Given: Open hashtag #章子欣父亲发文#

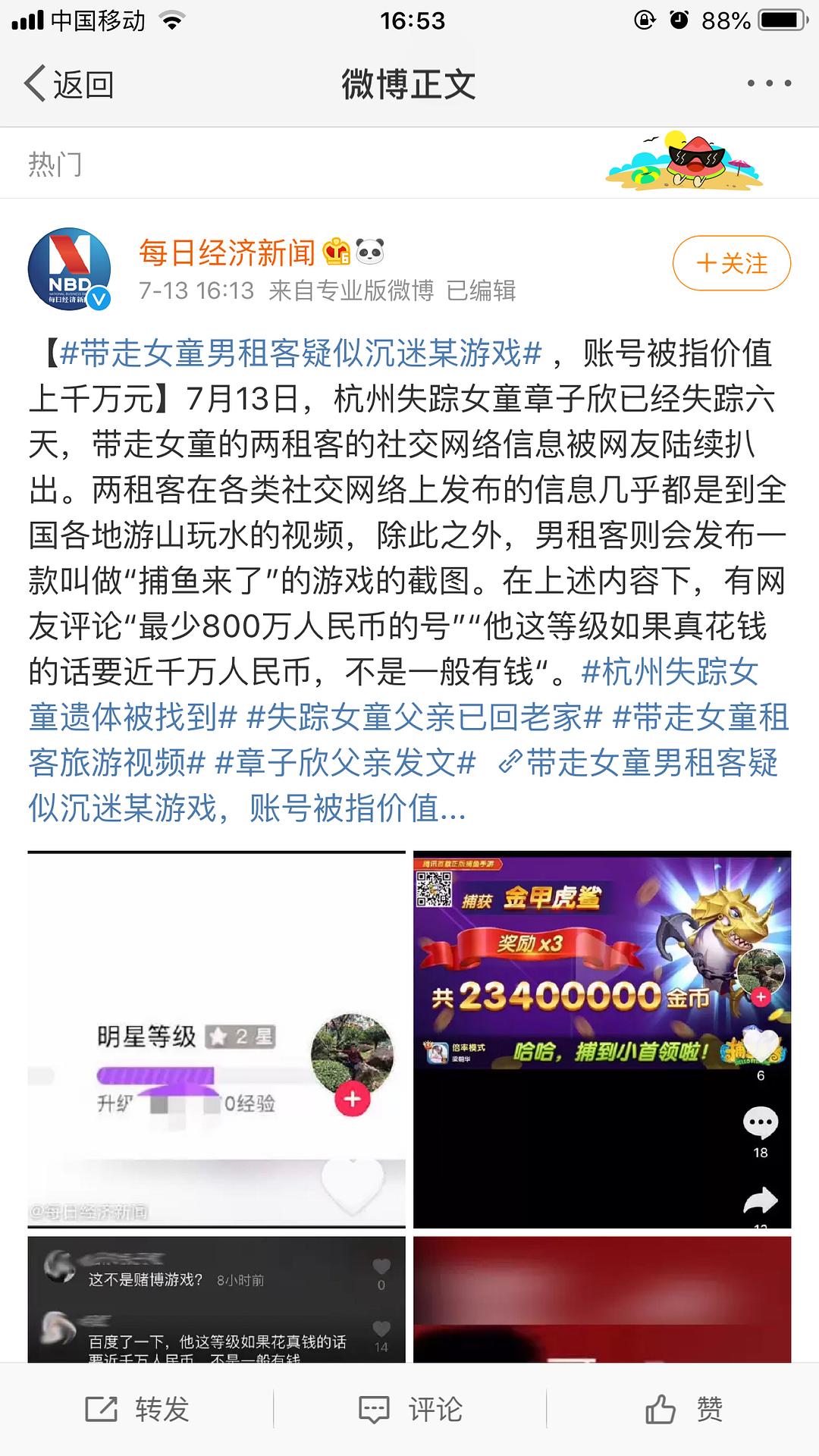Looking at the screenshot, I should click(x=346, y=763).
